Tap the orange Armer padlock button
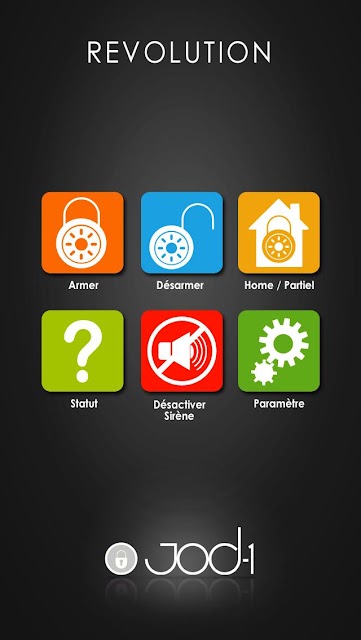 [x=82, y=233]
